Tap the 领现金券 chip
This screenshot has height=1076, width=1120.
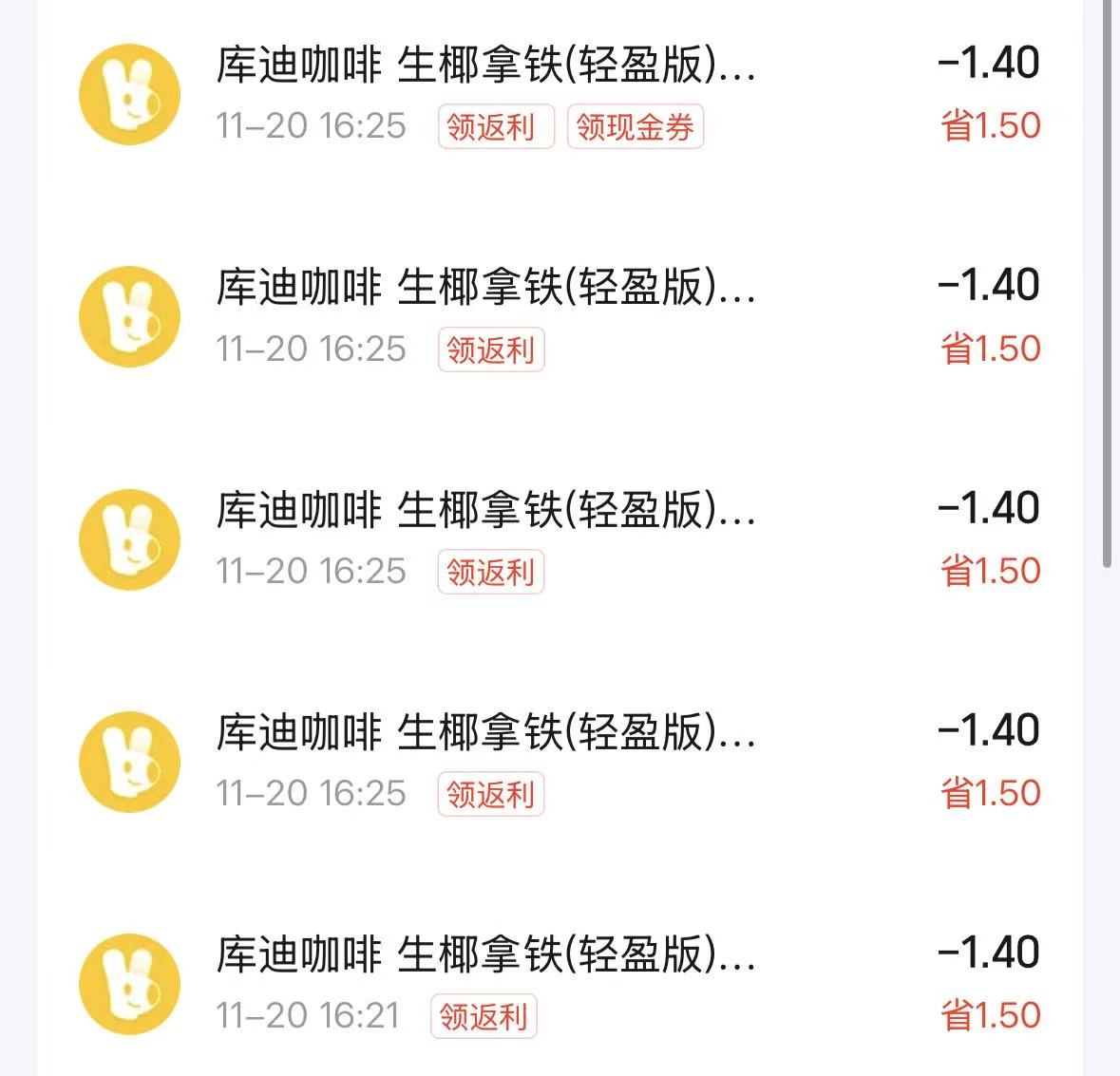pos(635,126)
